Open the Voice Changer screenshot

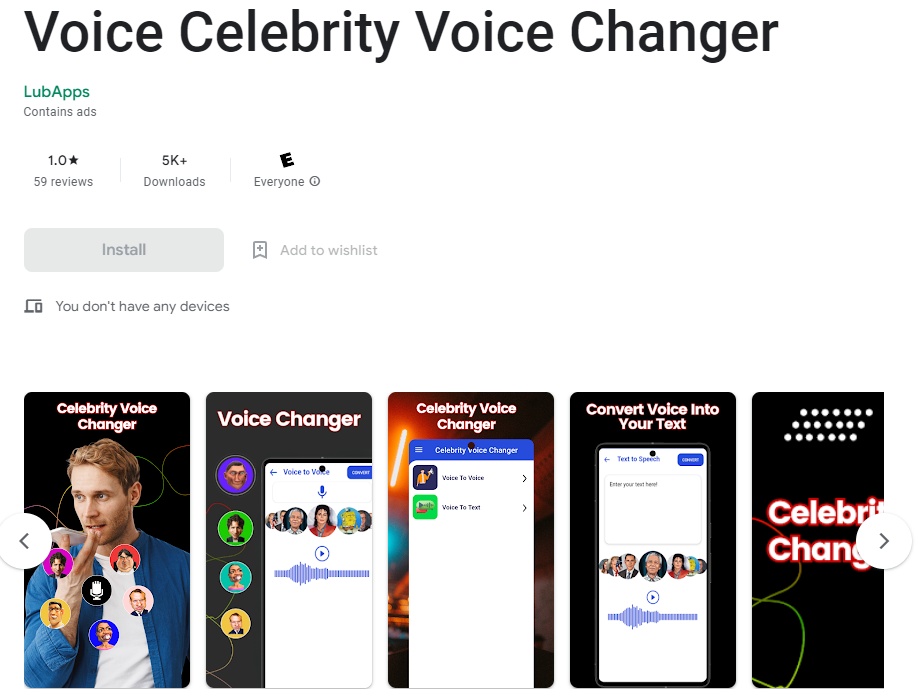coord(289,540)
